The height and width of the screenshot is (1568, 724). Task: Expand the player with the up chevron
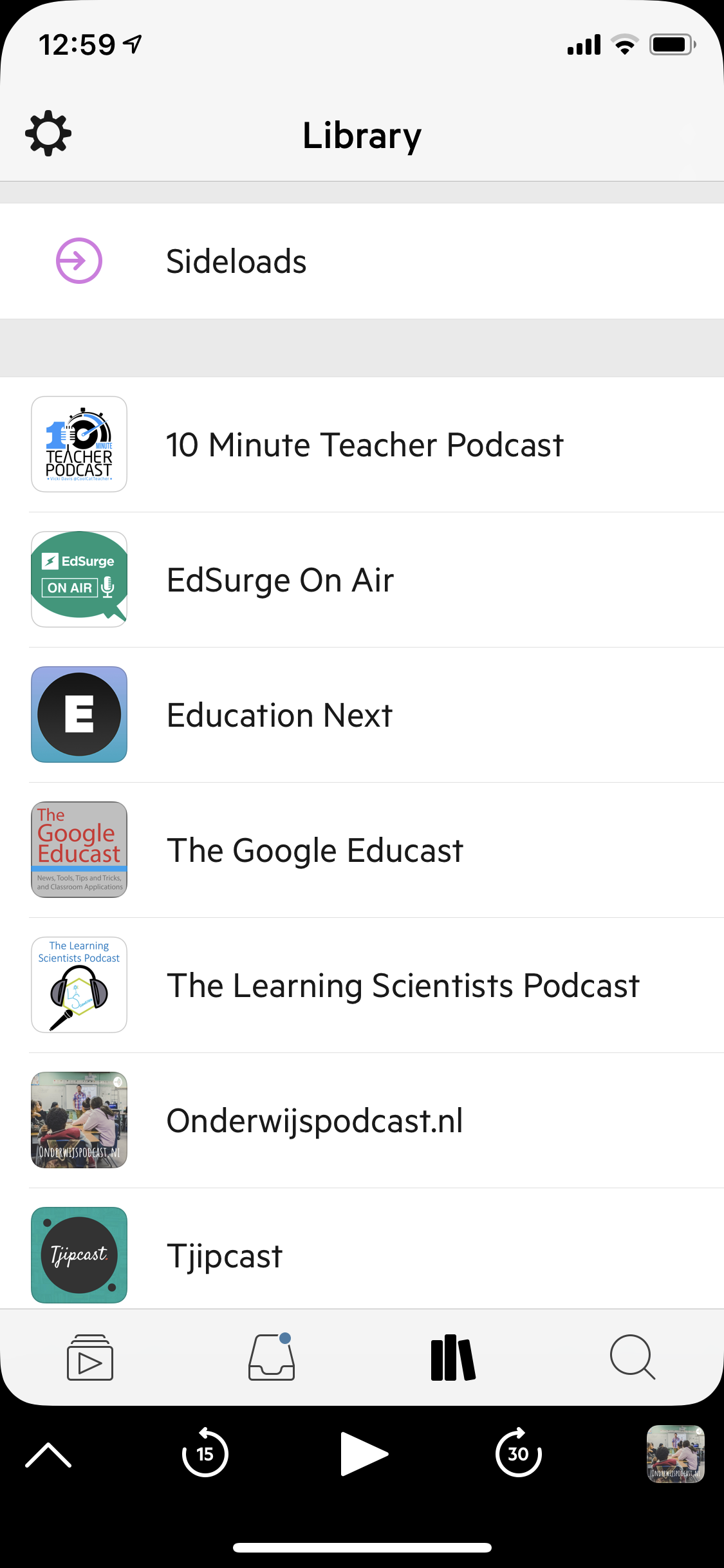[48, 1455]
